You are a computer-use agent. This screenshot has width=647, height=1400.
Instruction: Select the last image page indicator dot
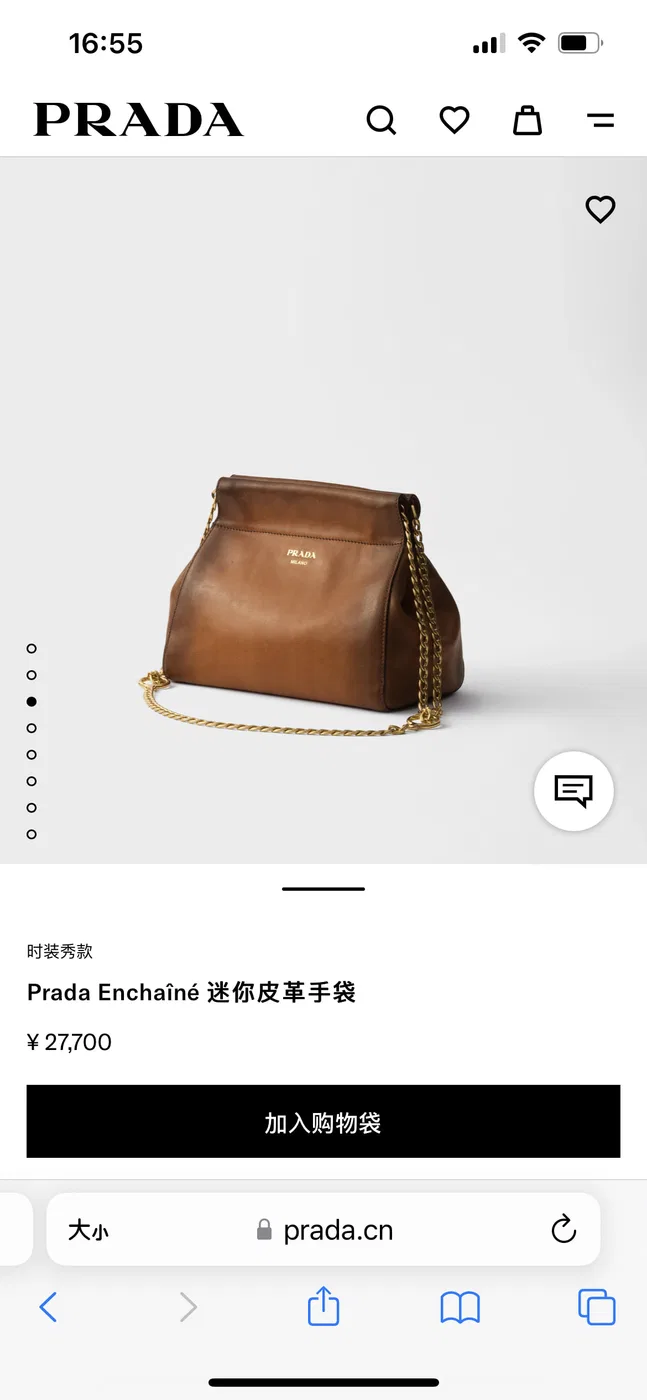(x=32, y=834)
